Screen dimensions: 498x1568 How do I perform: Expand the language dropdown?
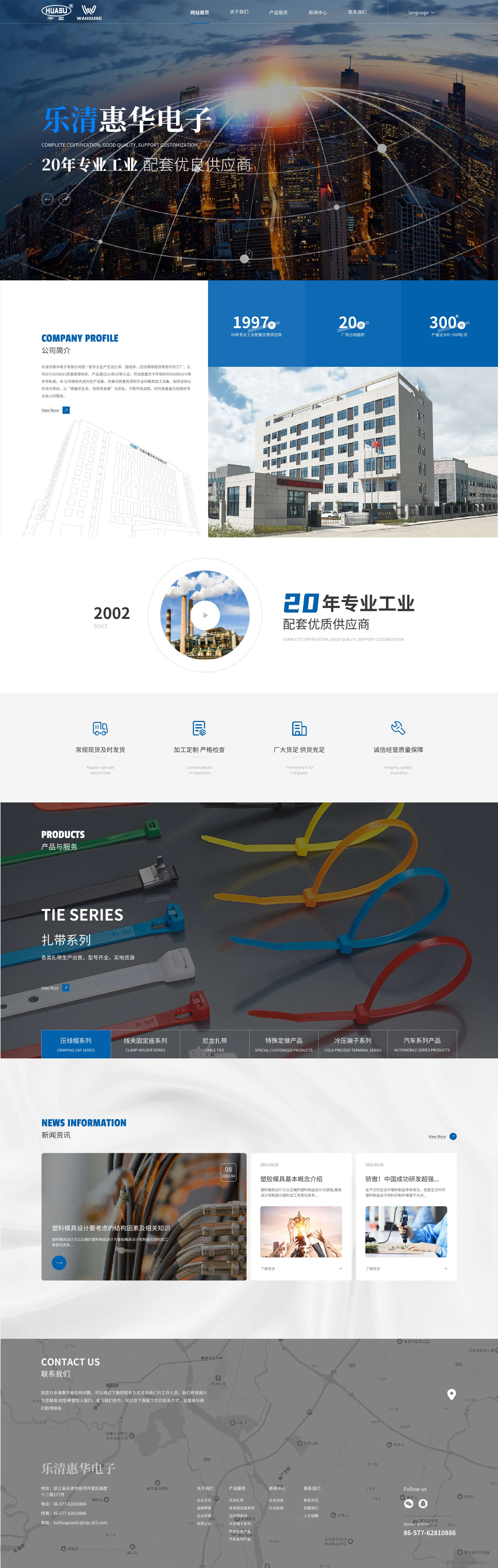pos(421,13)
